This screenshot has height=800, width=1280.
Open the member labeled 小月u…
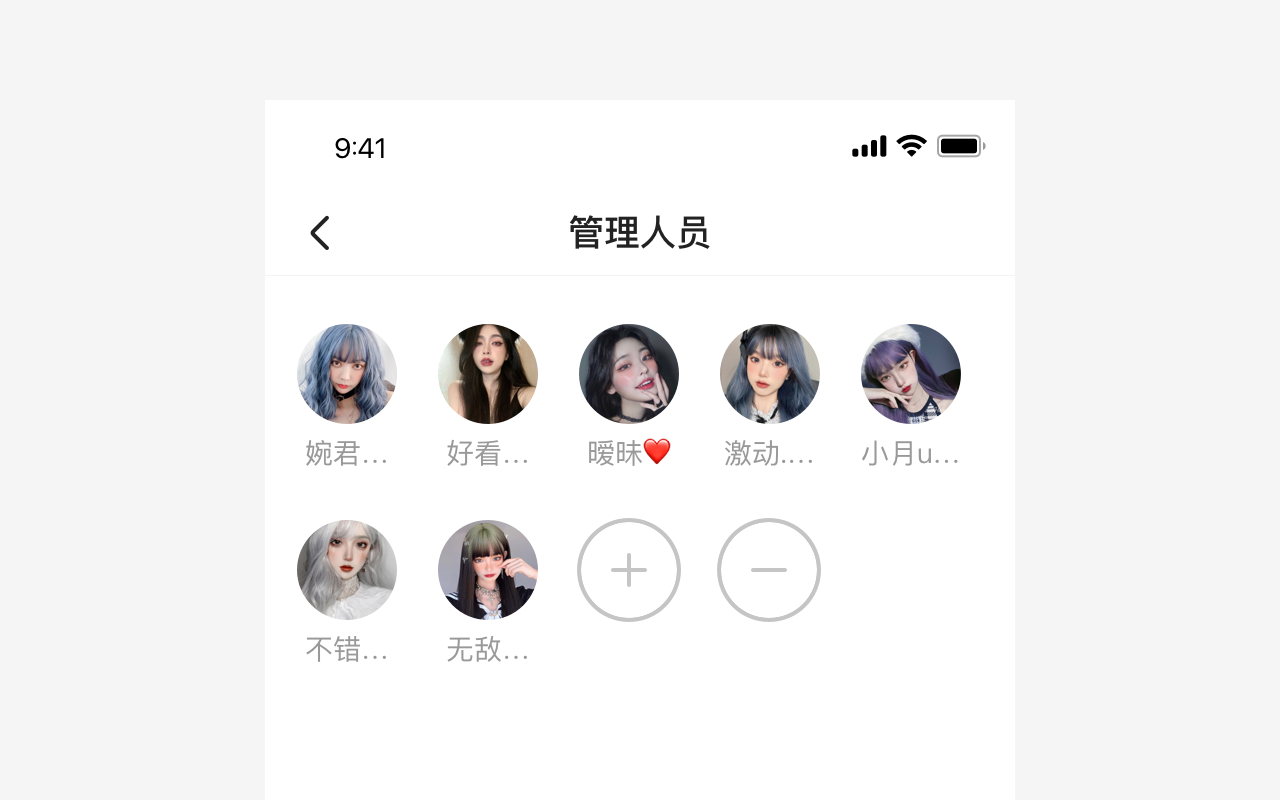[x=911, y=374]
